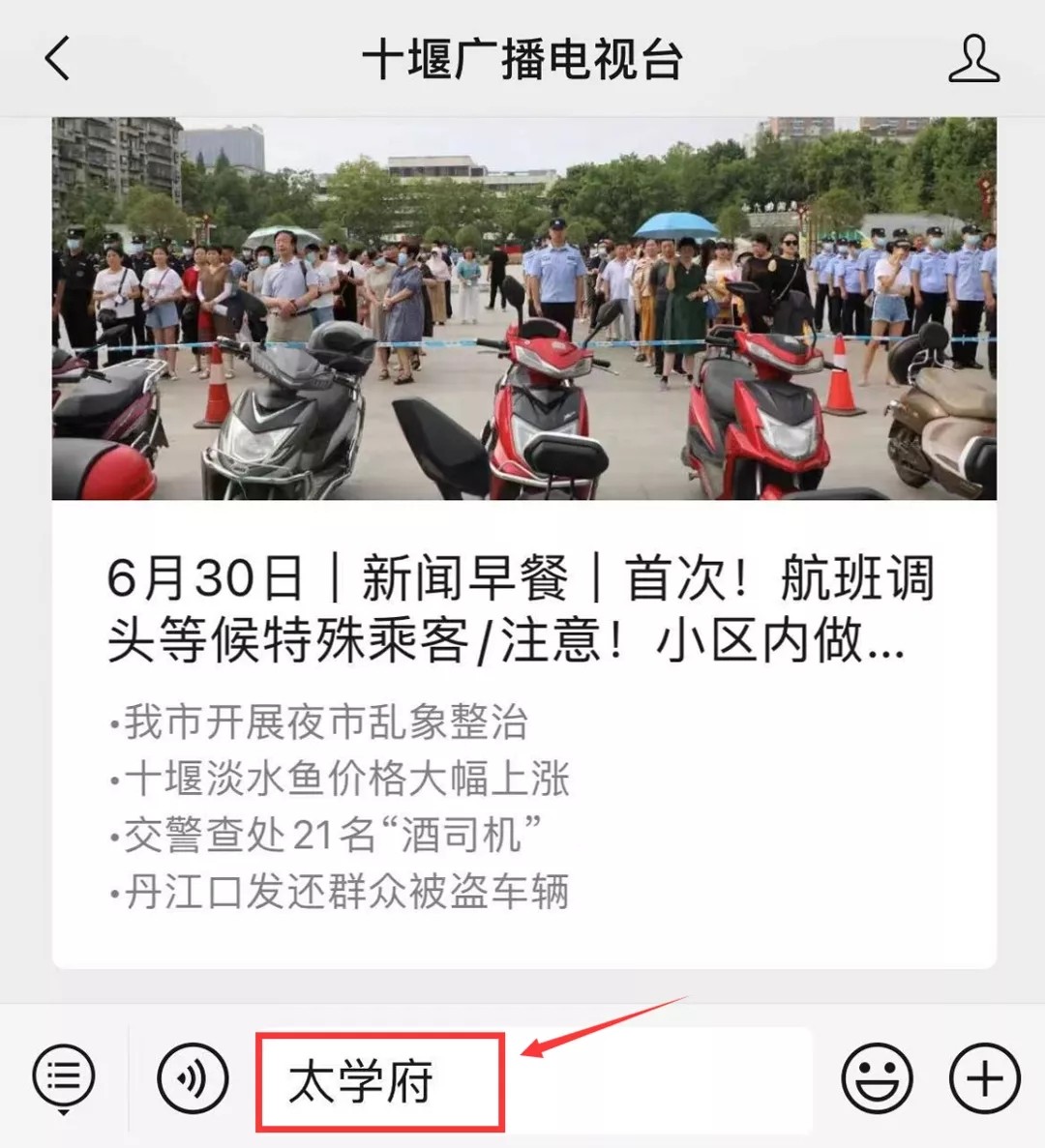Focus the message field containing 太学府

pyautogui.click(x=532, y=1080)
